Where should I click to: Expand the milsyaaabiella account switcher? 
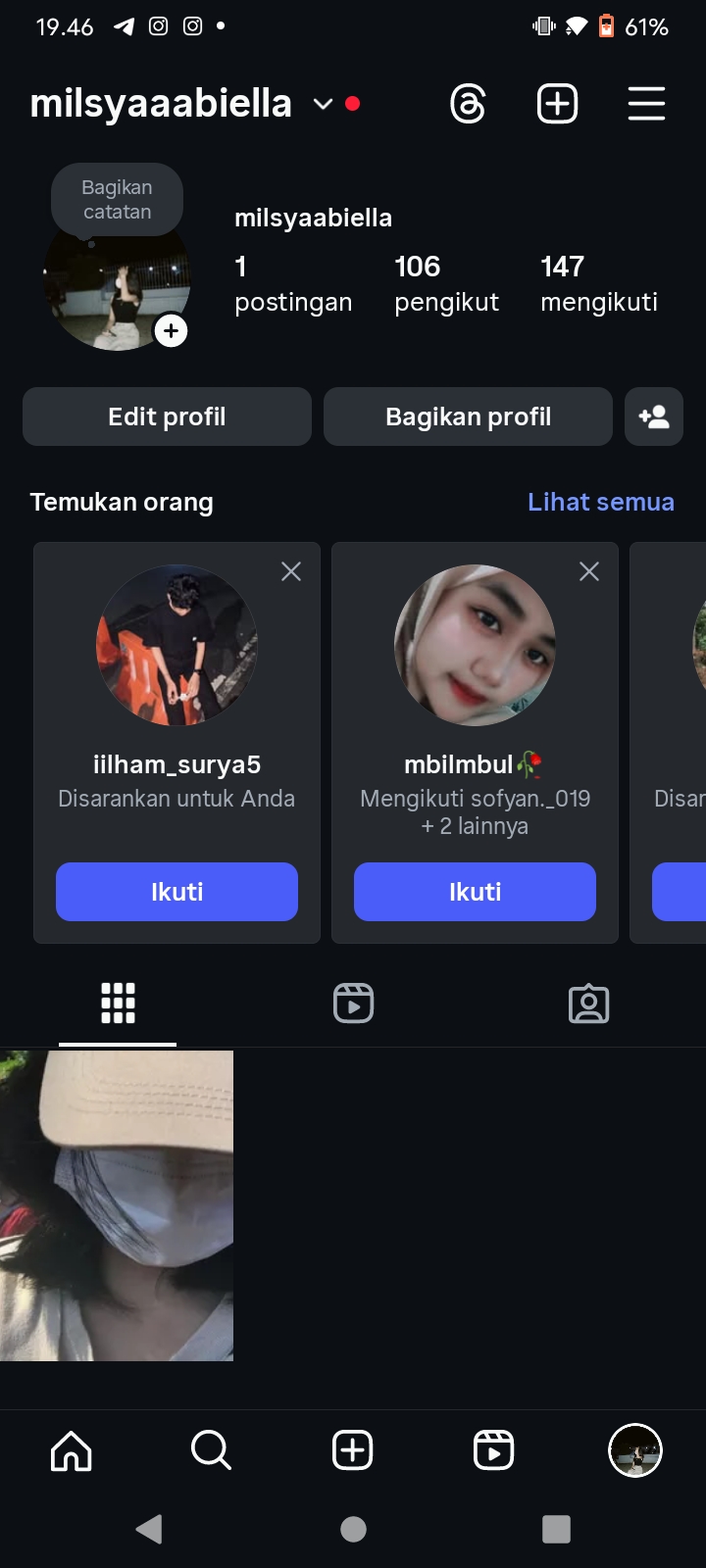click(323, 104)
